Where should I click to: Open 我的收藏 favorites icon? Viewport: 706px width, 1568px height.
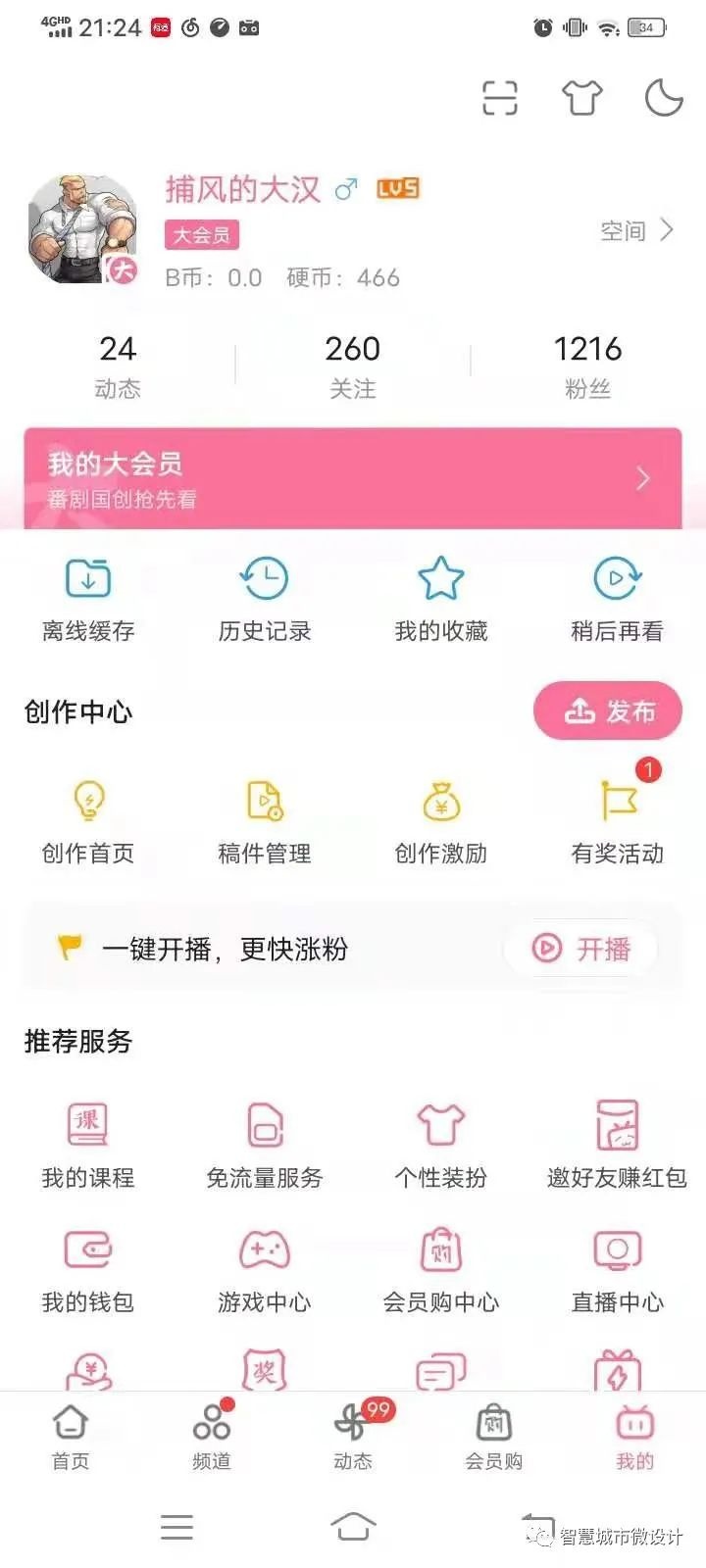439,598
